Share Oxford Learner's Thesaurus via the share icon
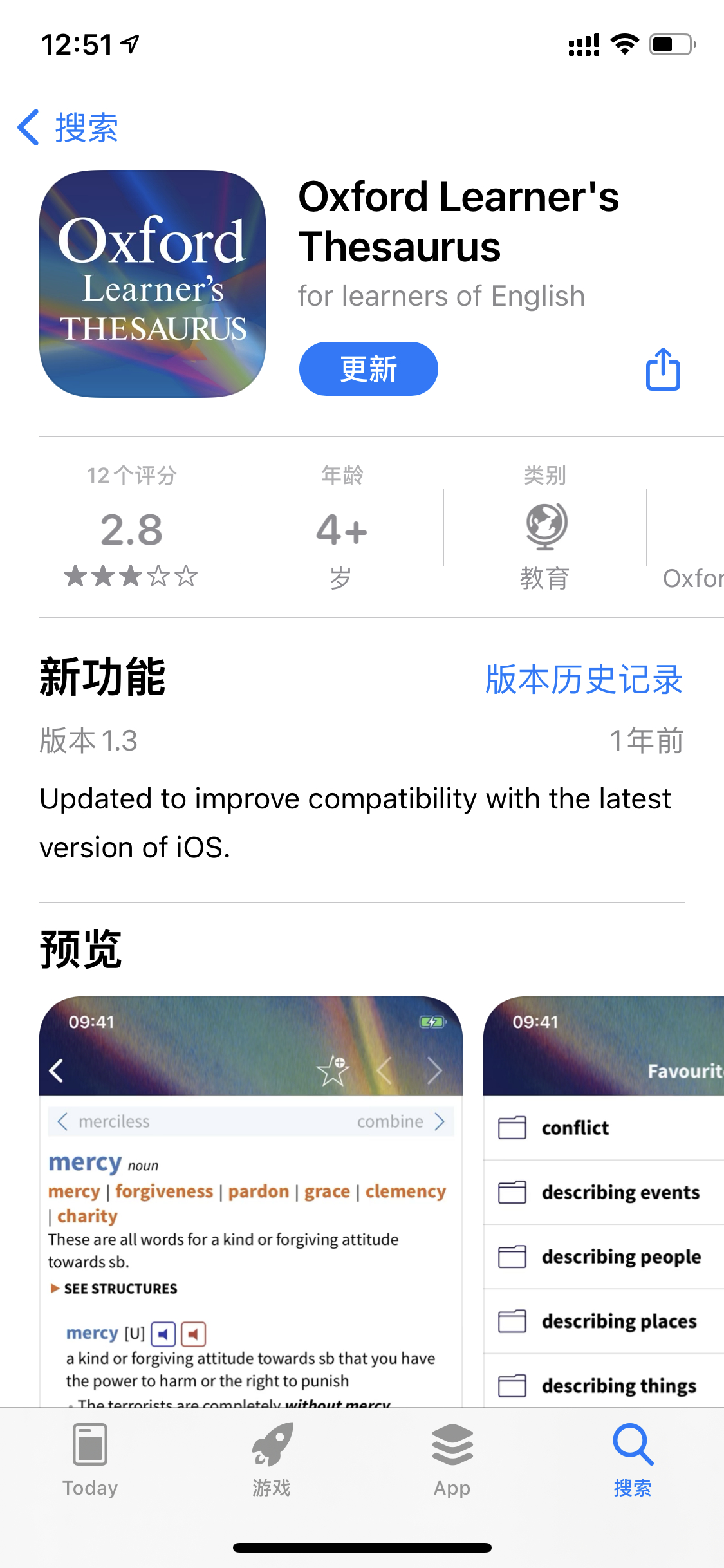Screen dimensions: 724x1568 [663, 369]
